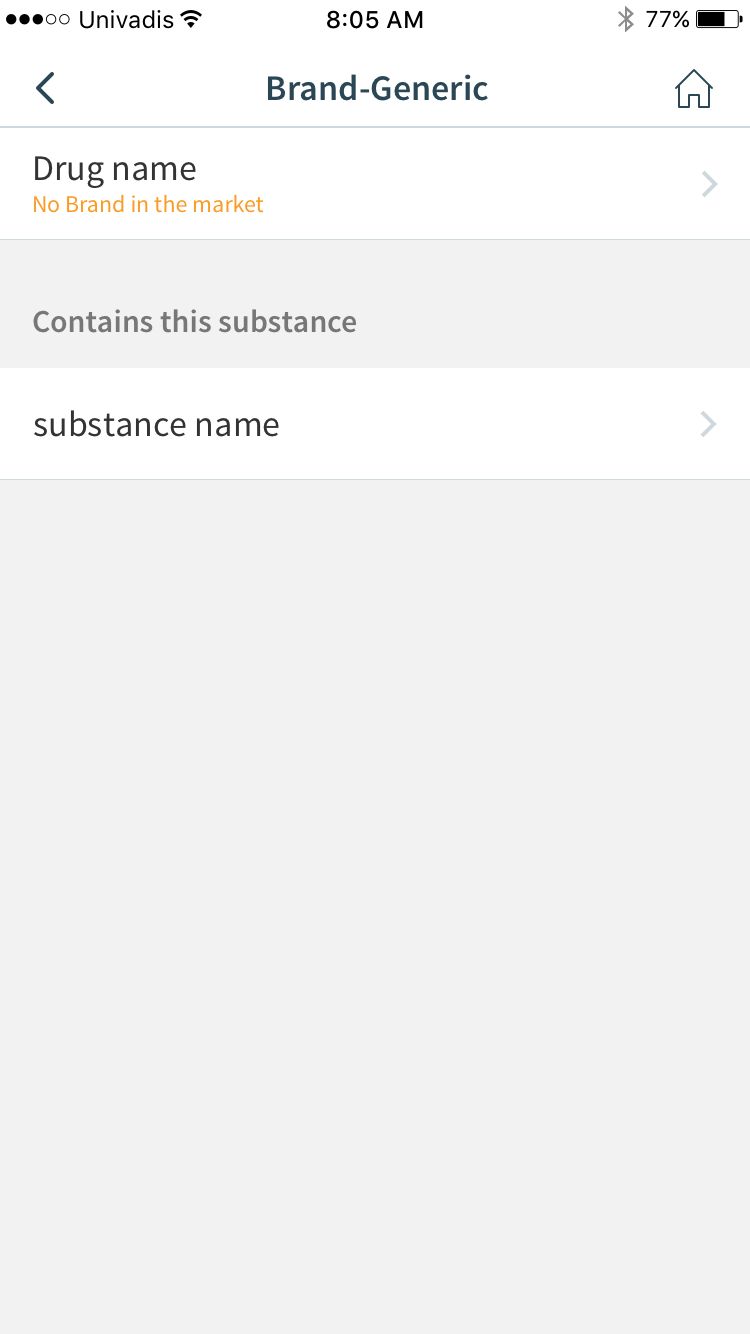Open the home icon in the header
Screen dimensions: 750x1334
693,89
